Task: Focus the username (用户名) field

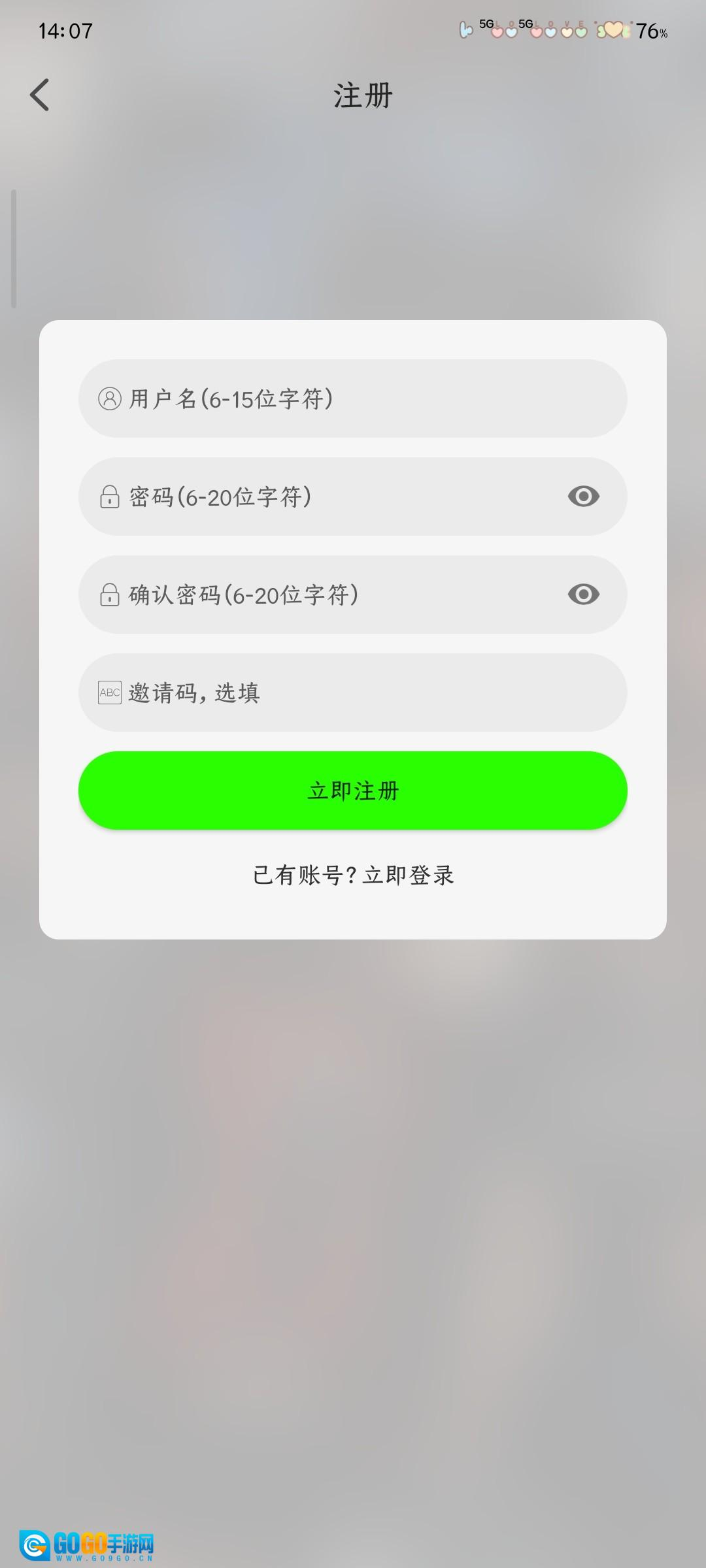Action: pyautogui.click(x=353, y=399)
